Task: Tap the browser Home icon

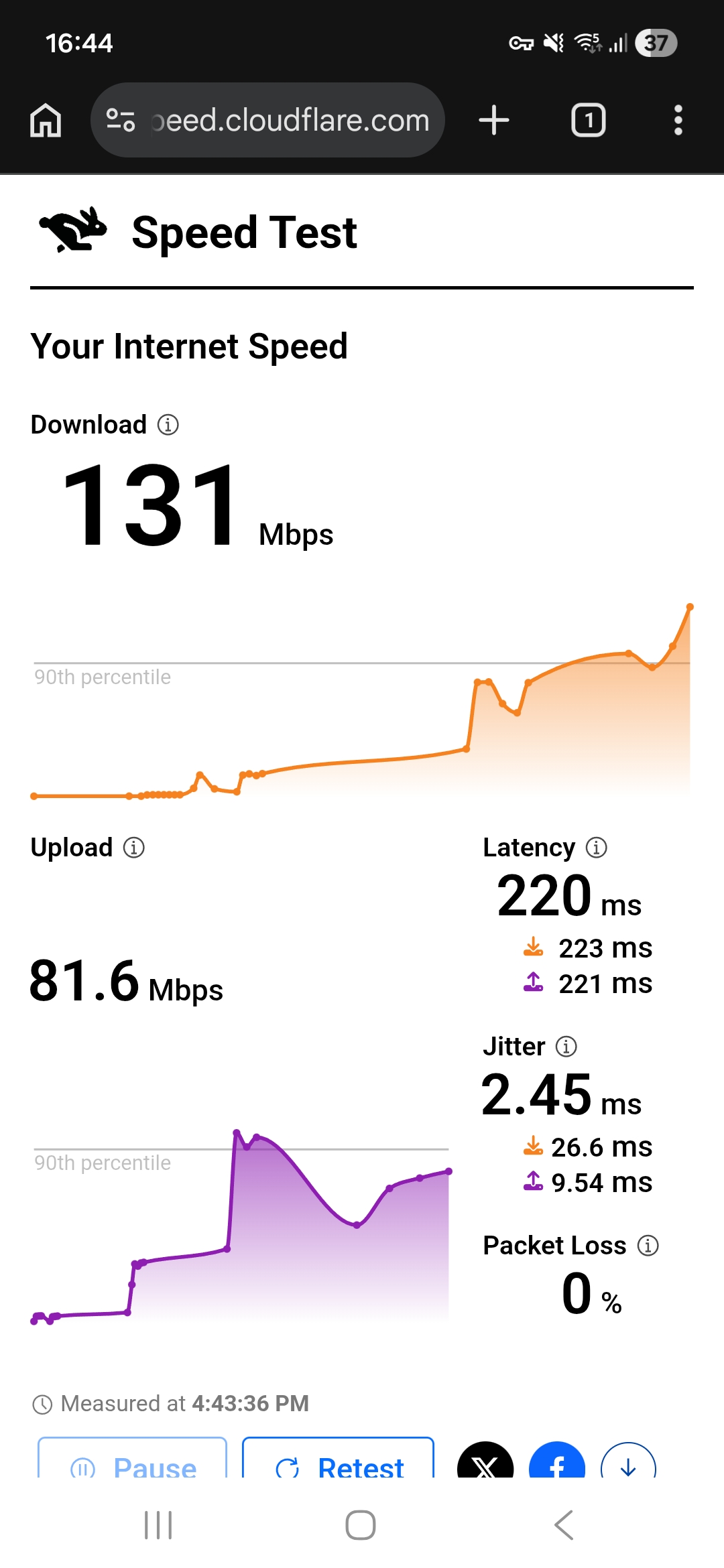Action: [46, 120]
